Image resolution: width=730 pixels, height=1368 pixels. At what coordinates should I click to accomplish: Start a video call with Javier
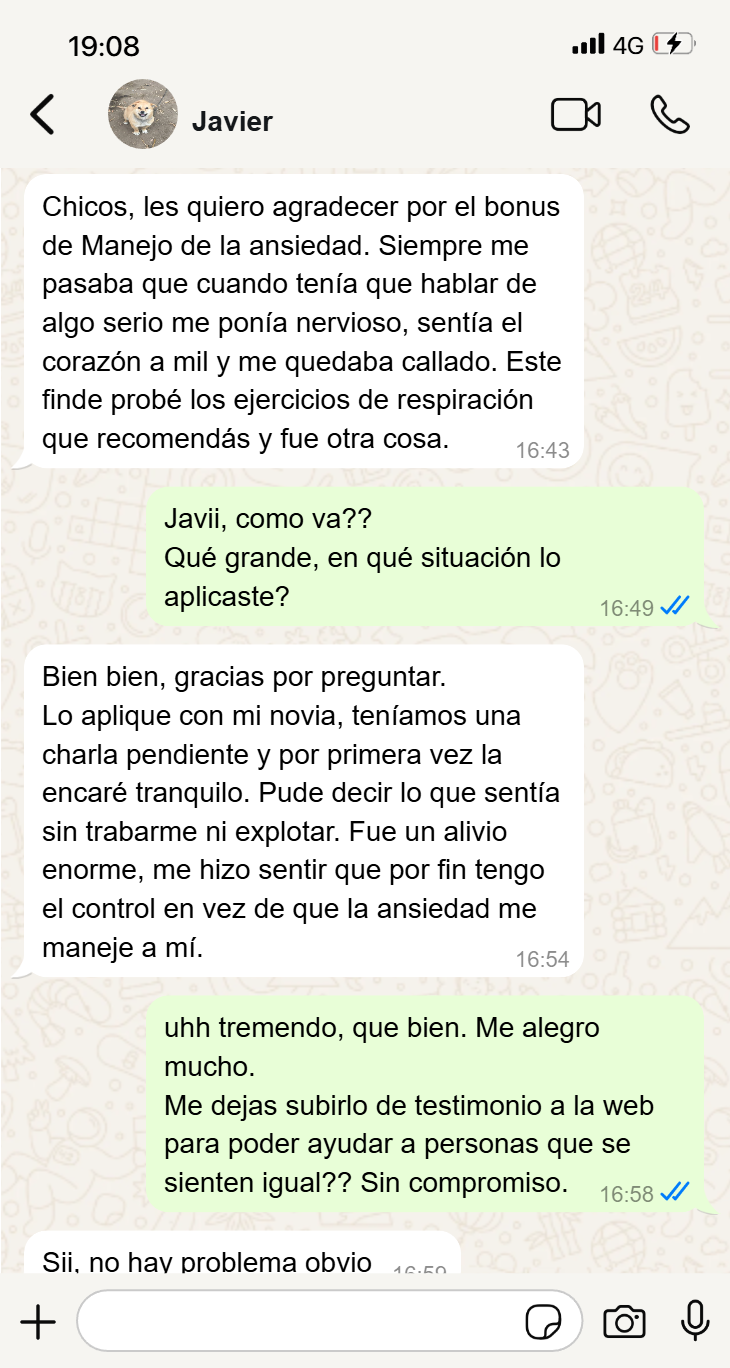coord(576,115)
